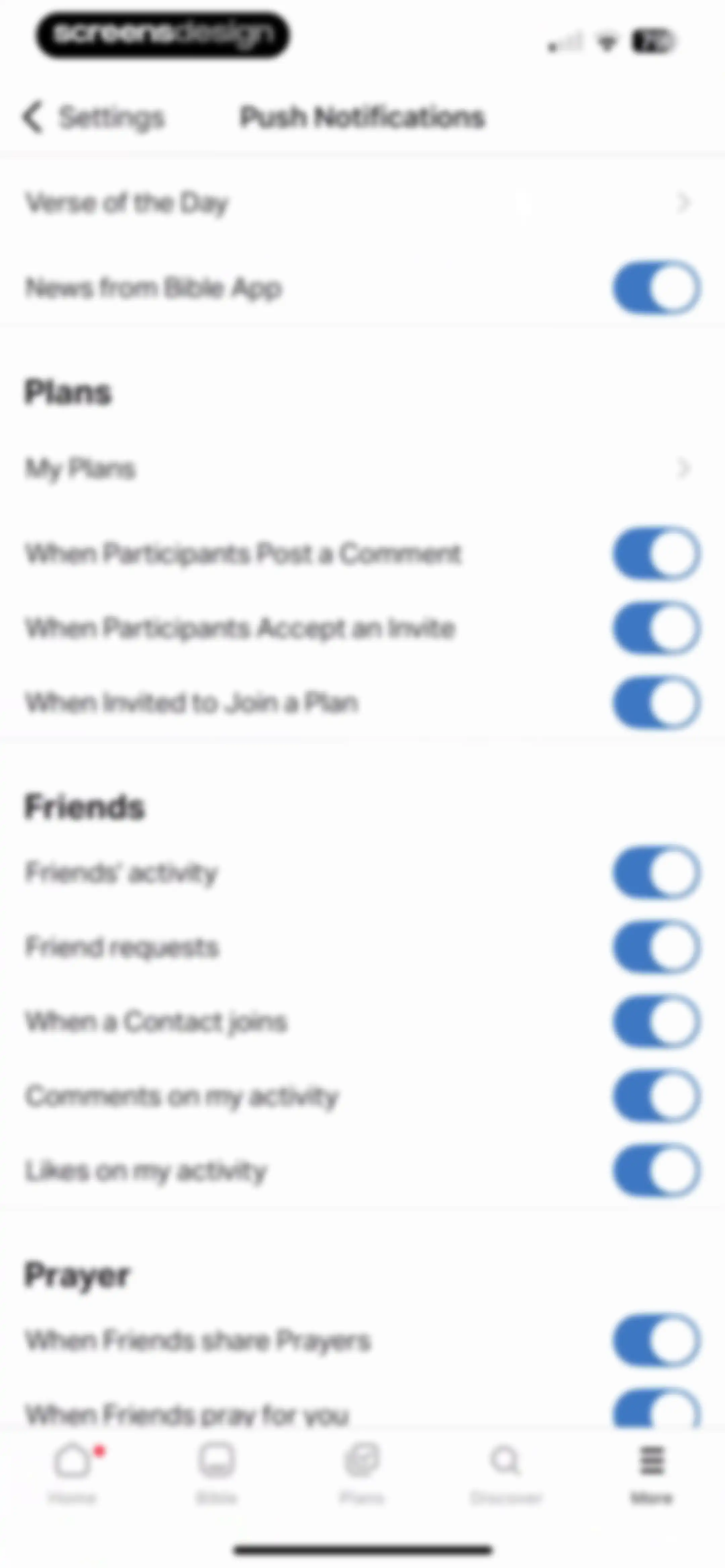
Task: Turn off When Participants Accept an Invite
Action: click(x=656, y=628)
